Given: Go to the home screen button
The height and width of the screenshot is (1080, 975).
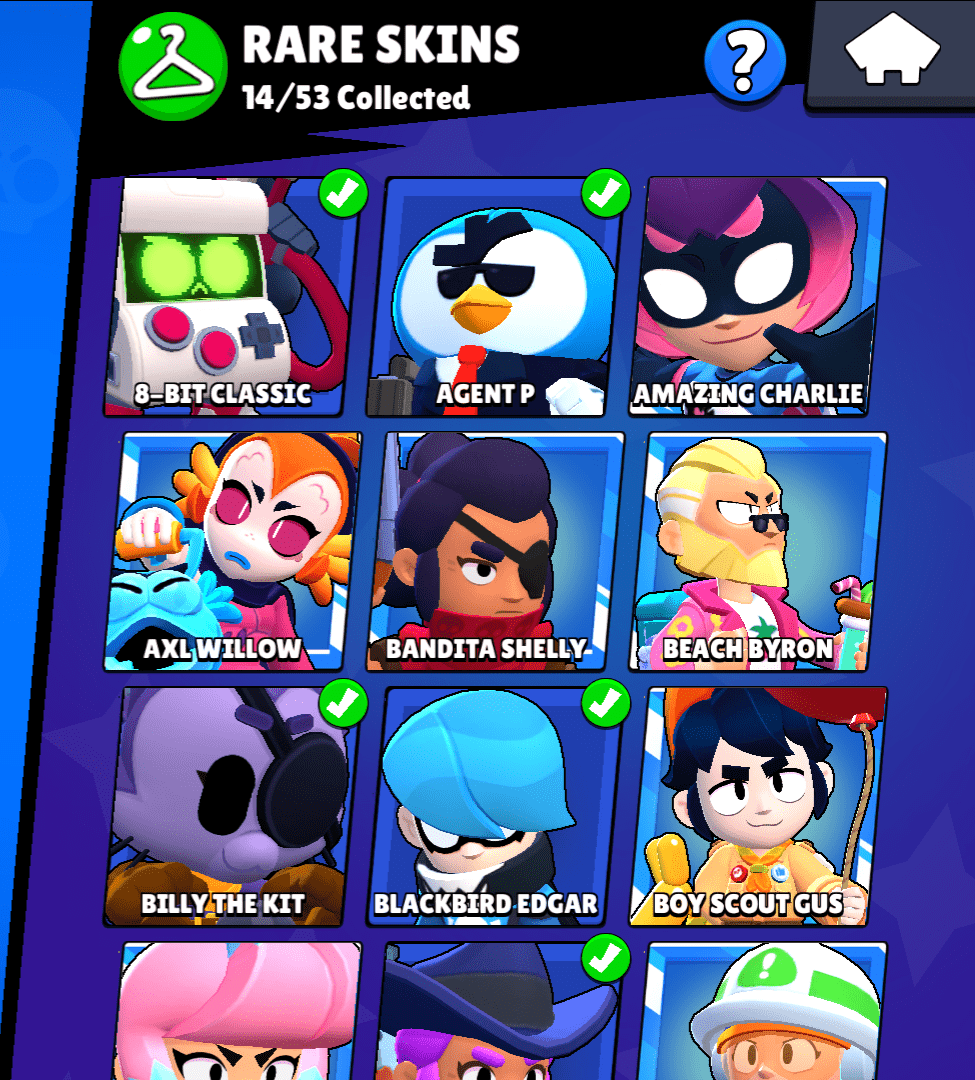Looking at the screenshot, I should point(892,55).
